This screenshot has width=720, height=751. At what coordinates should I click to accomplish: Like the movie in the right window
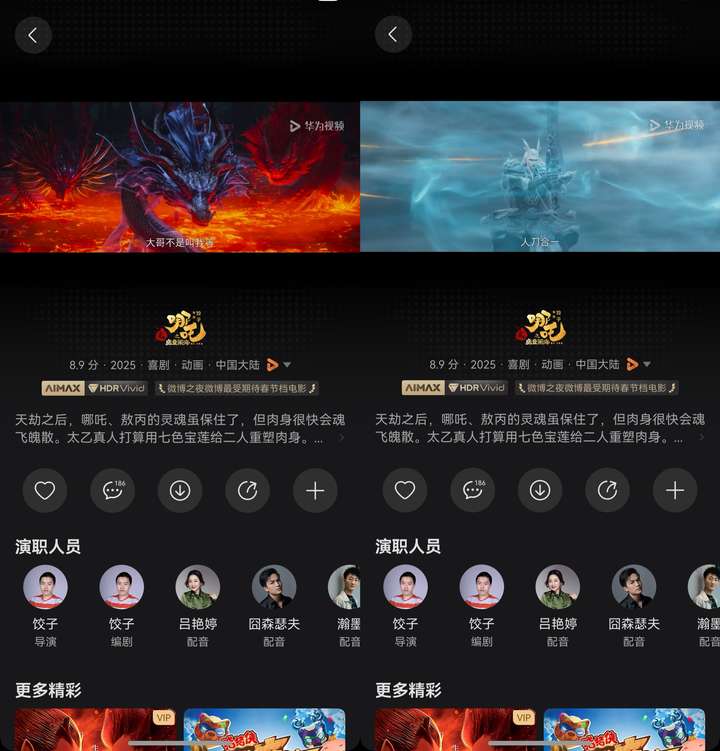[405, 490]
